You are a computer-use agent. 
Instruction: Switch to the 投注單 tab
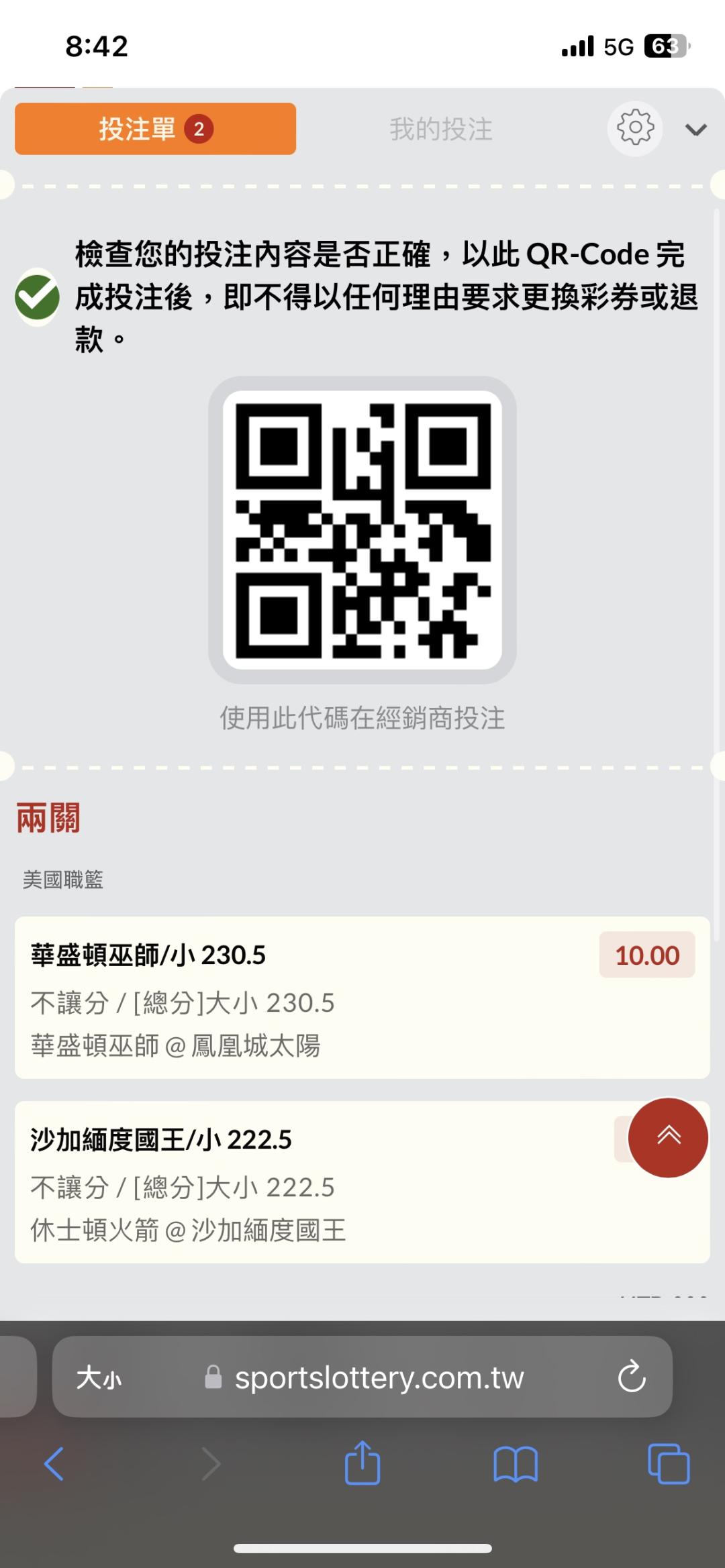(155, 129)
